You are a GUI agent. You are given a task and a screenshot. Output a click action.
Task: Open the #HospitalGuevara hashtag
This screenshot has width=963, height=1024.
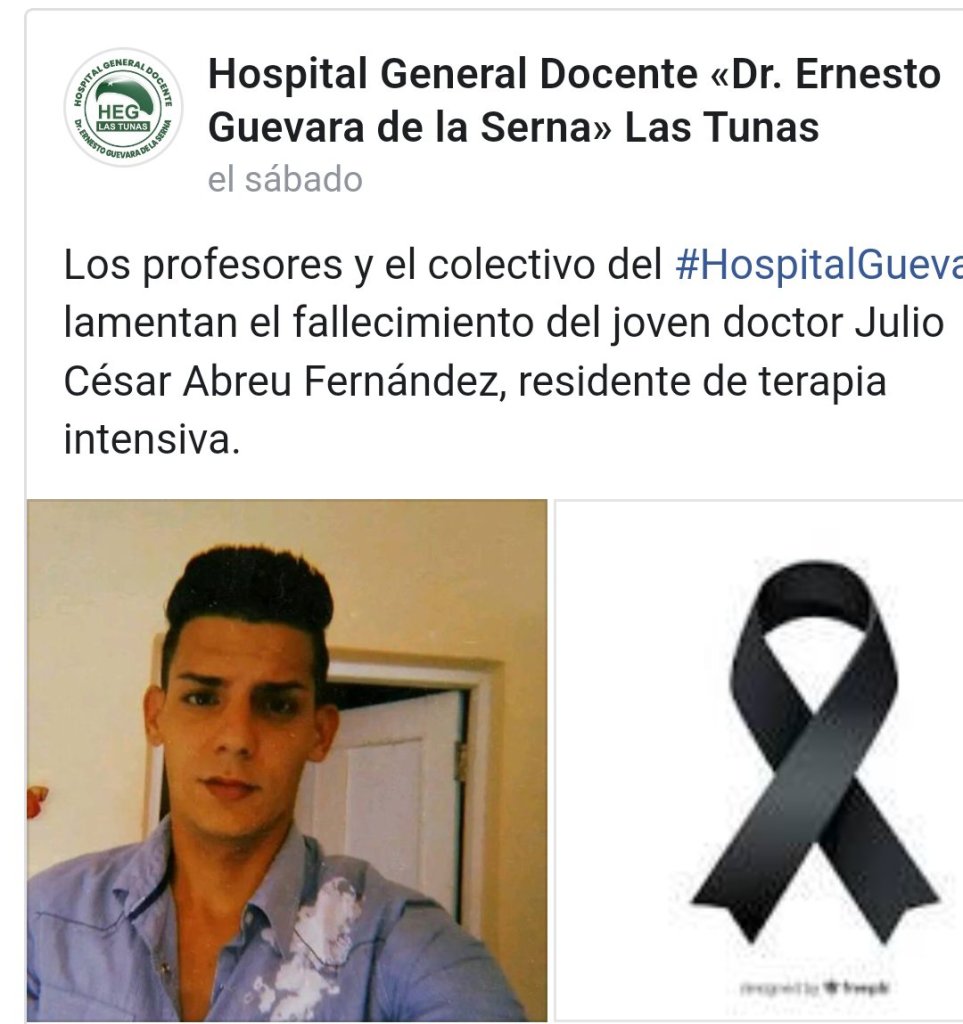coord(818,267)
